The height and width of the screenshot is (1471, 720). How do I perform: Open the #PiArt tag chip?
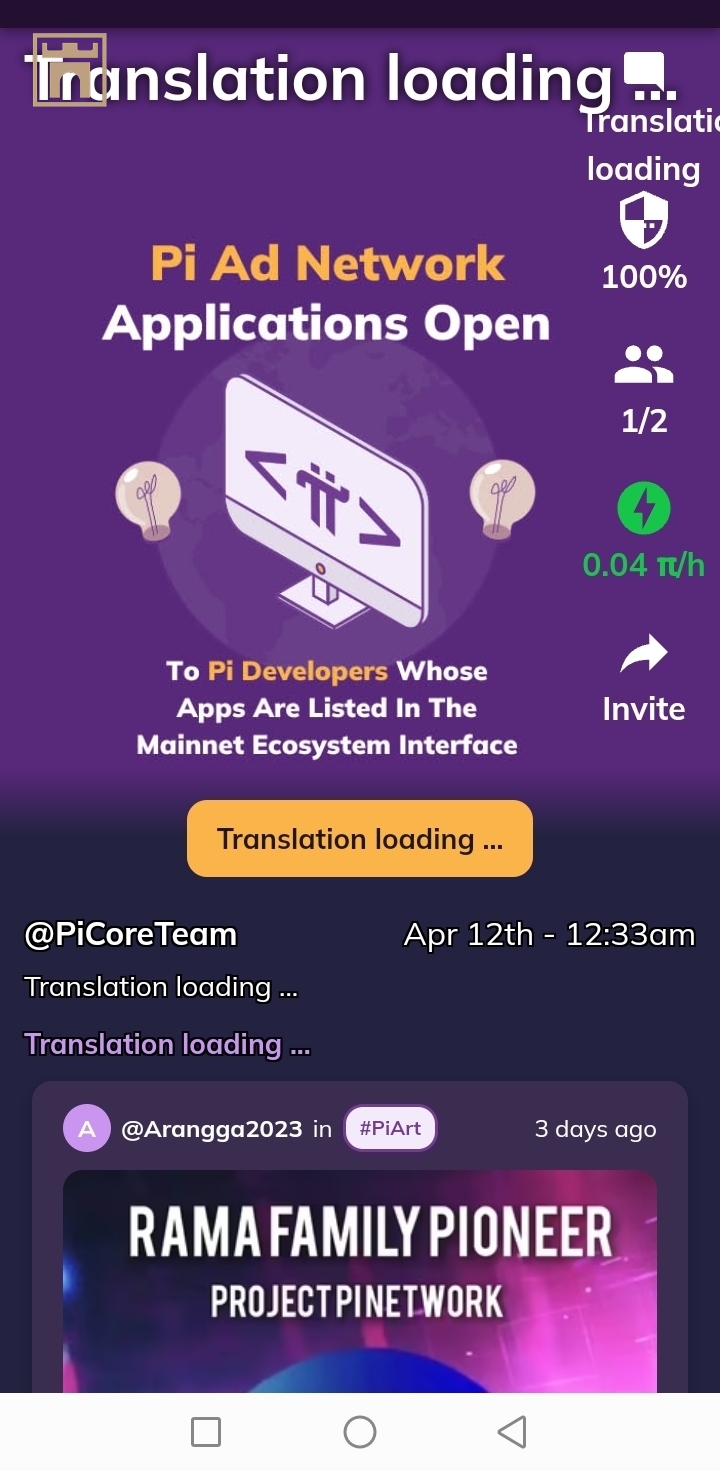pos(390,1129)
